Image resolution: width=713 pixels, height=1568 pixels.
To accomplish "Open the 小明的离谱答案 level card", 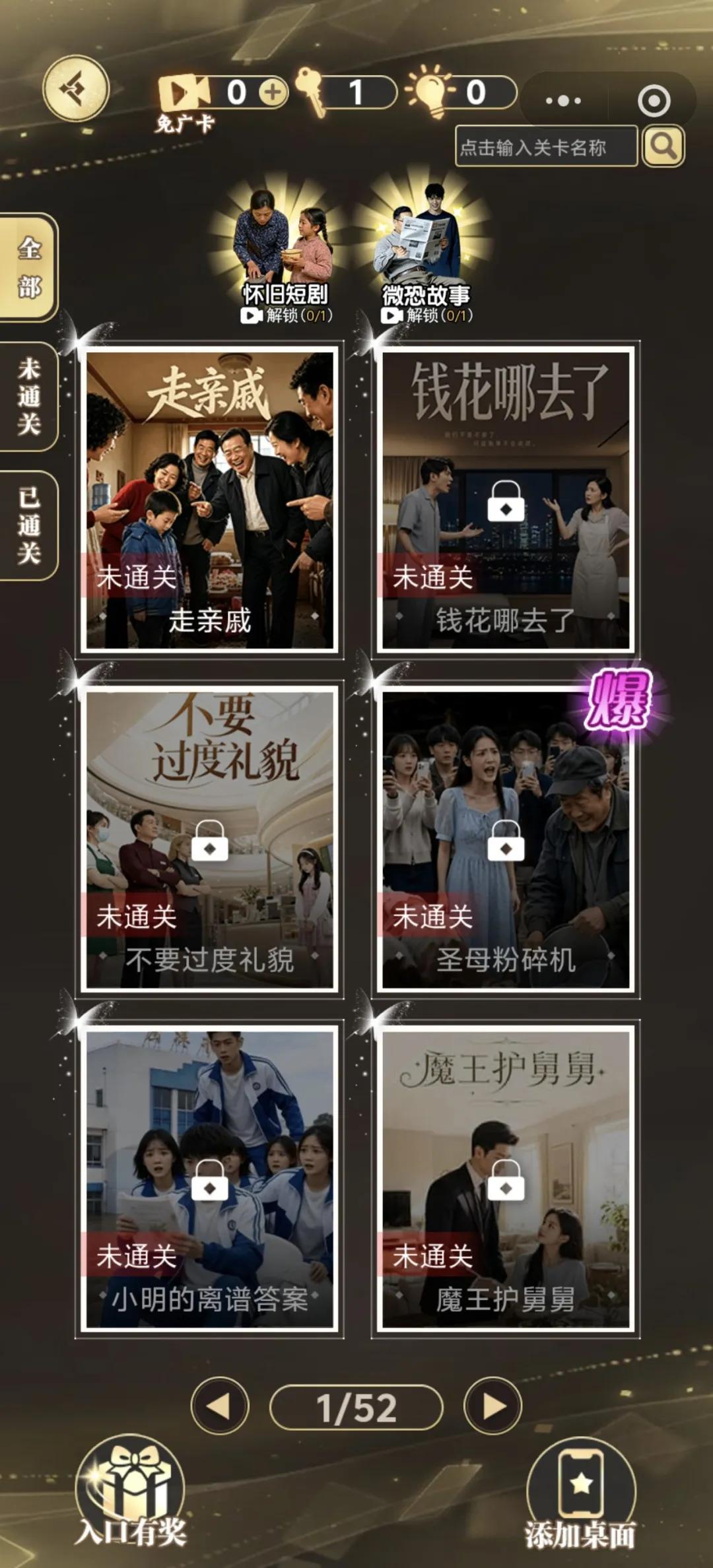I will [x=210, y=1179].
